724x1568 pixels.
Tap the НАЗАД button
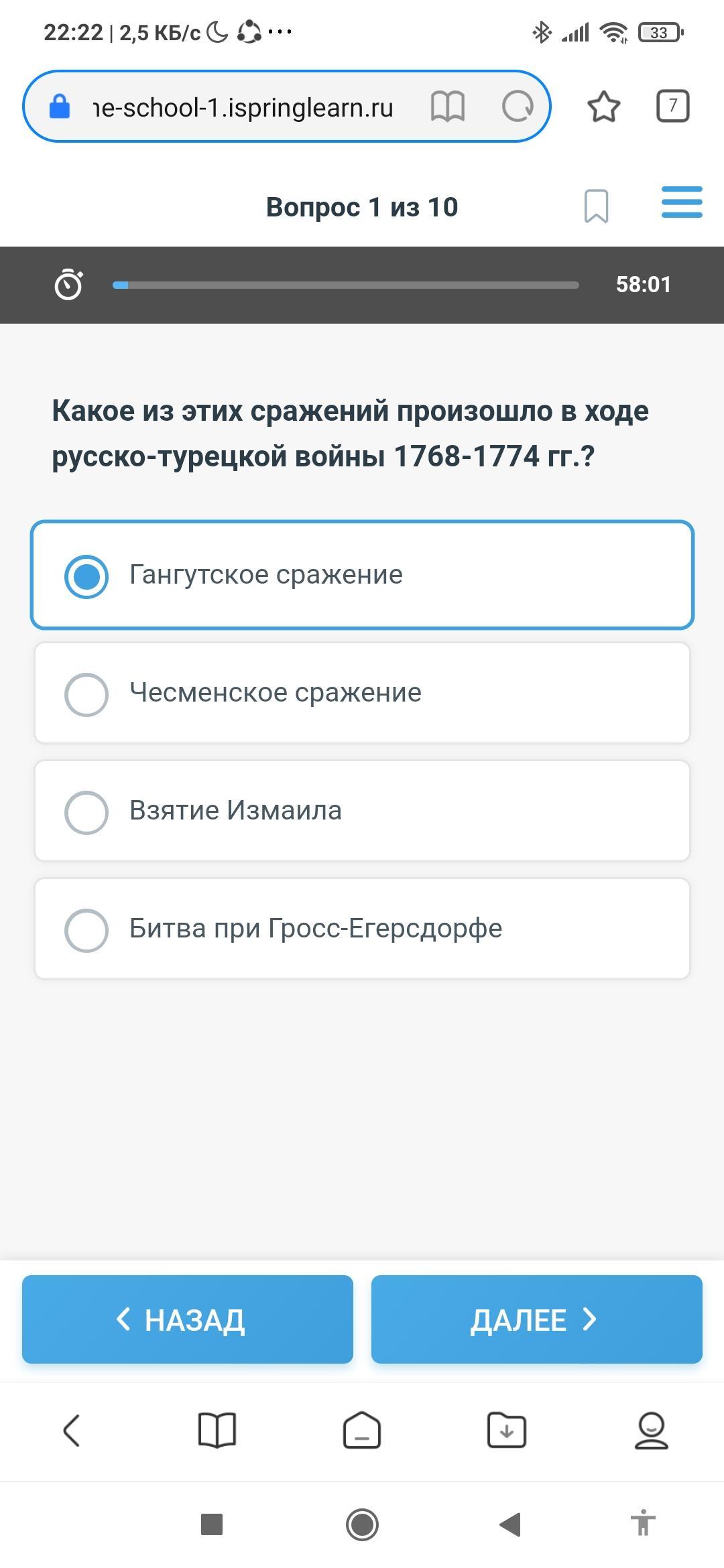(x=188, y=1319)
